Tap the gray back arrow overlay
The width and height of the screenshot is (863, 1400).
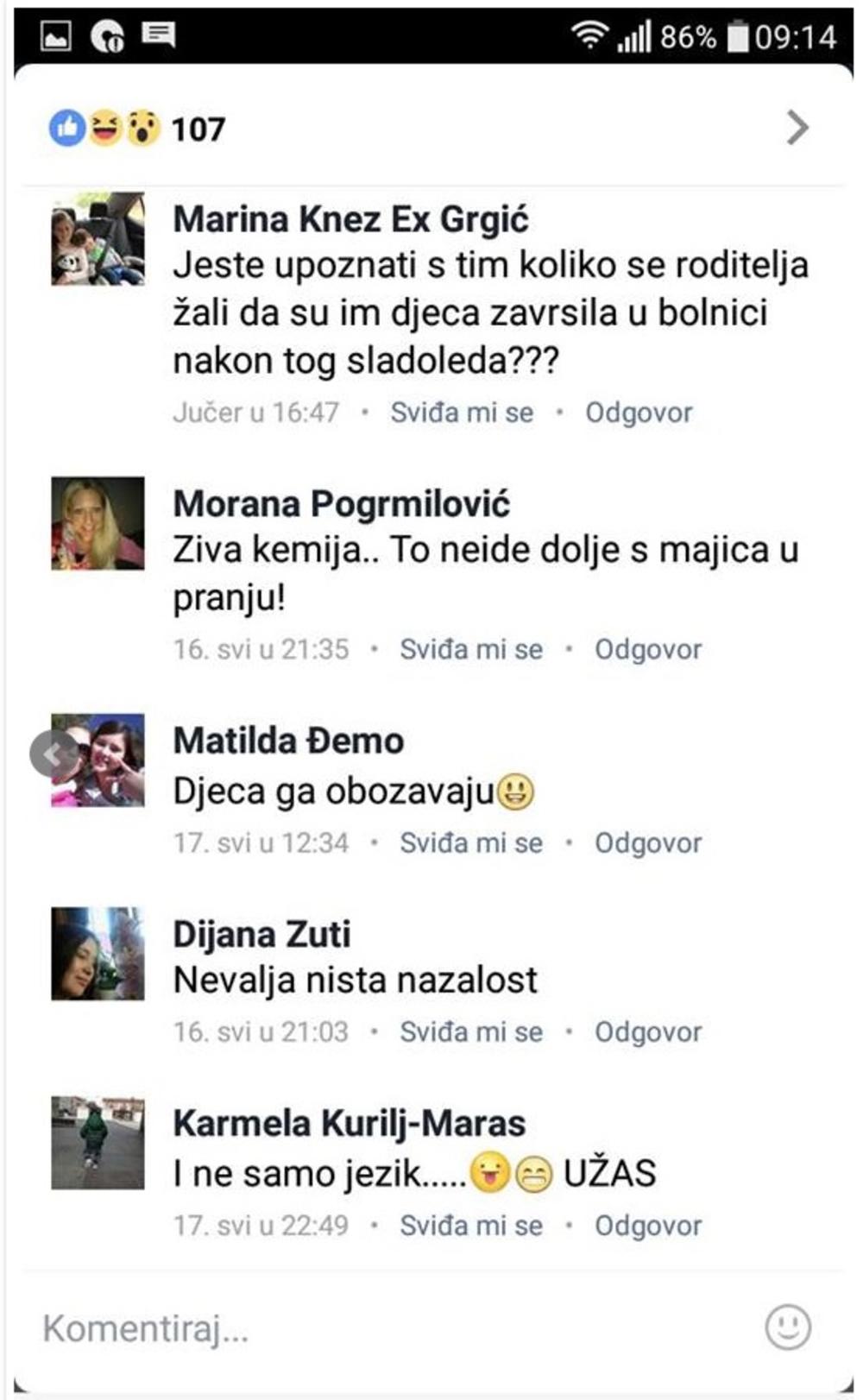pos(53,754)
